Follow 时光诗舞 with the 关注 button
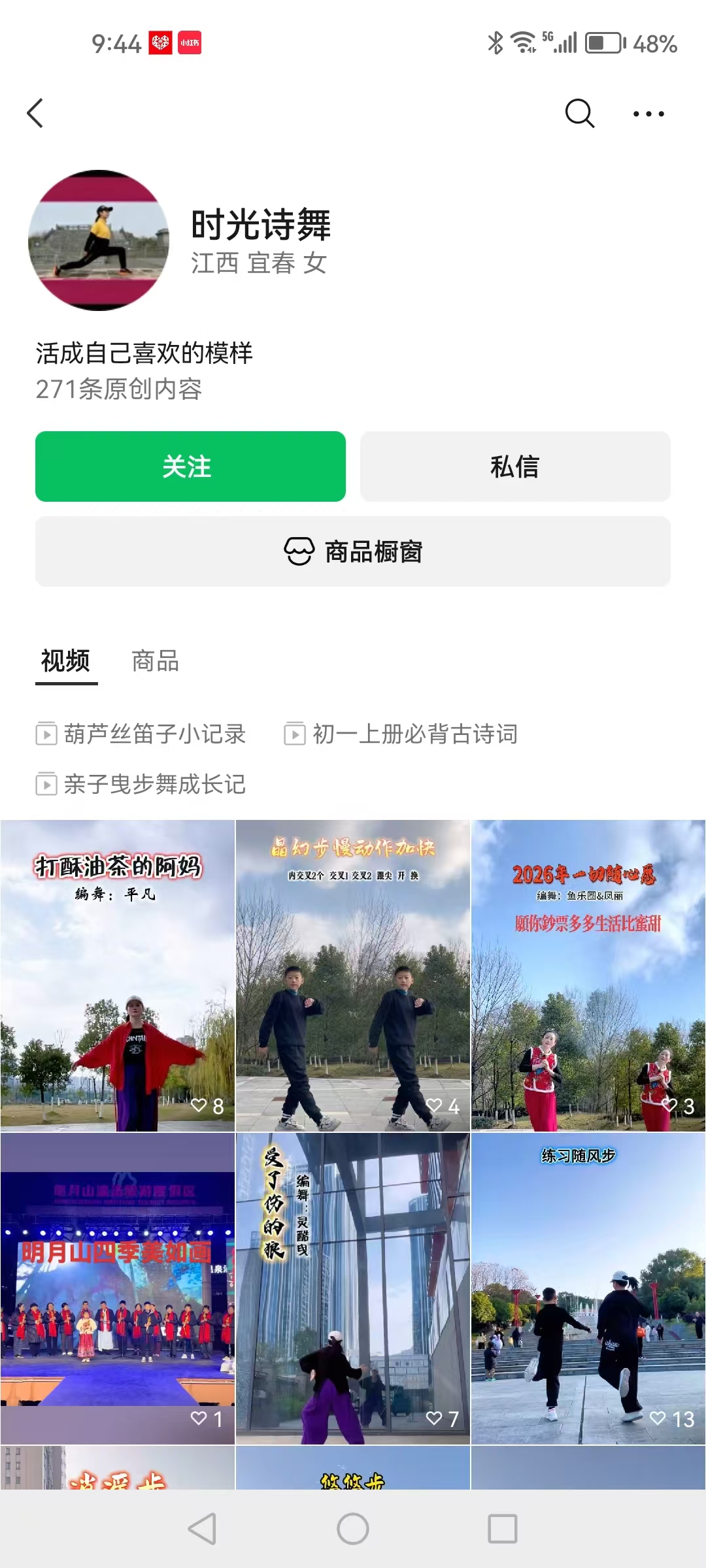Screen dimensions: 706x1568 190,466
